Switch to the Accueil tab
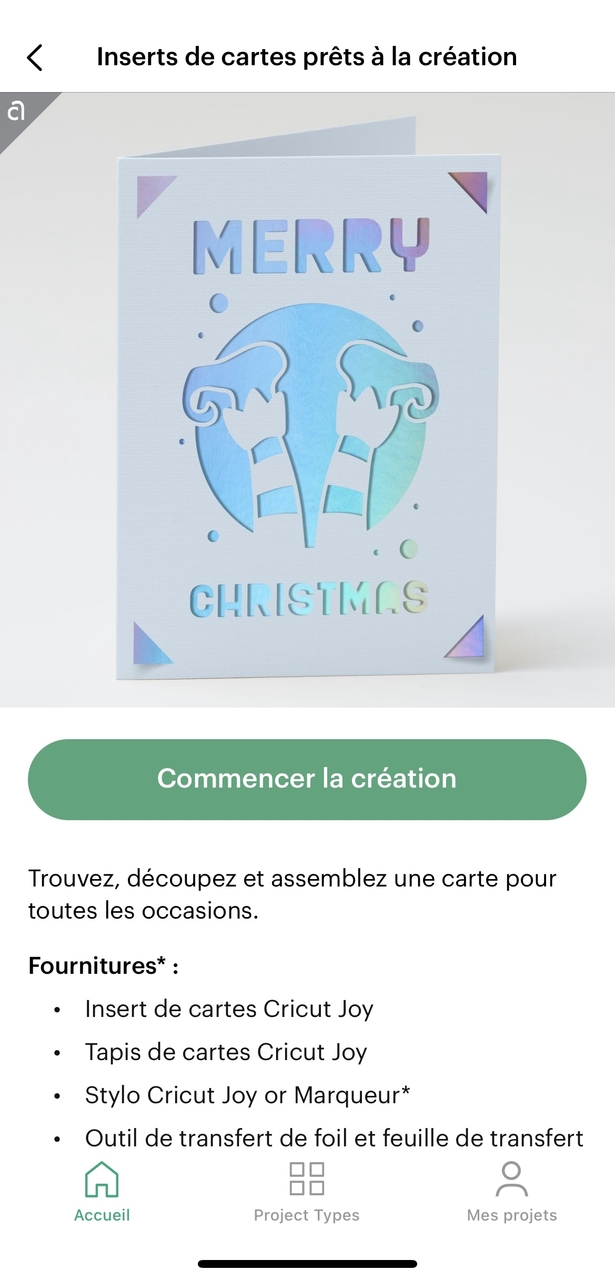This screenshot has width=615, height=1280. pos(102,1192)
